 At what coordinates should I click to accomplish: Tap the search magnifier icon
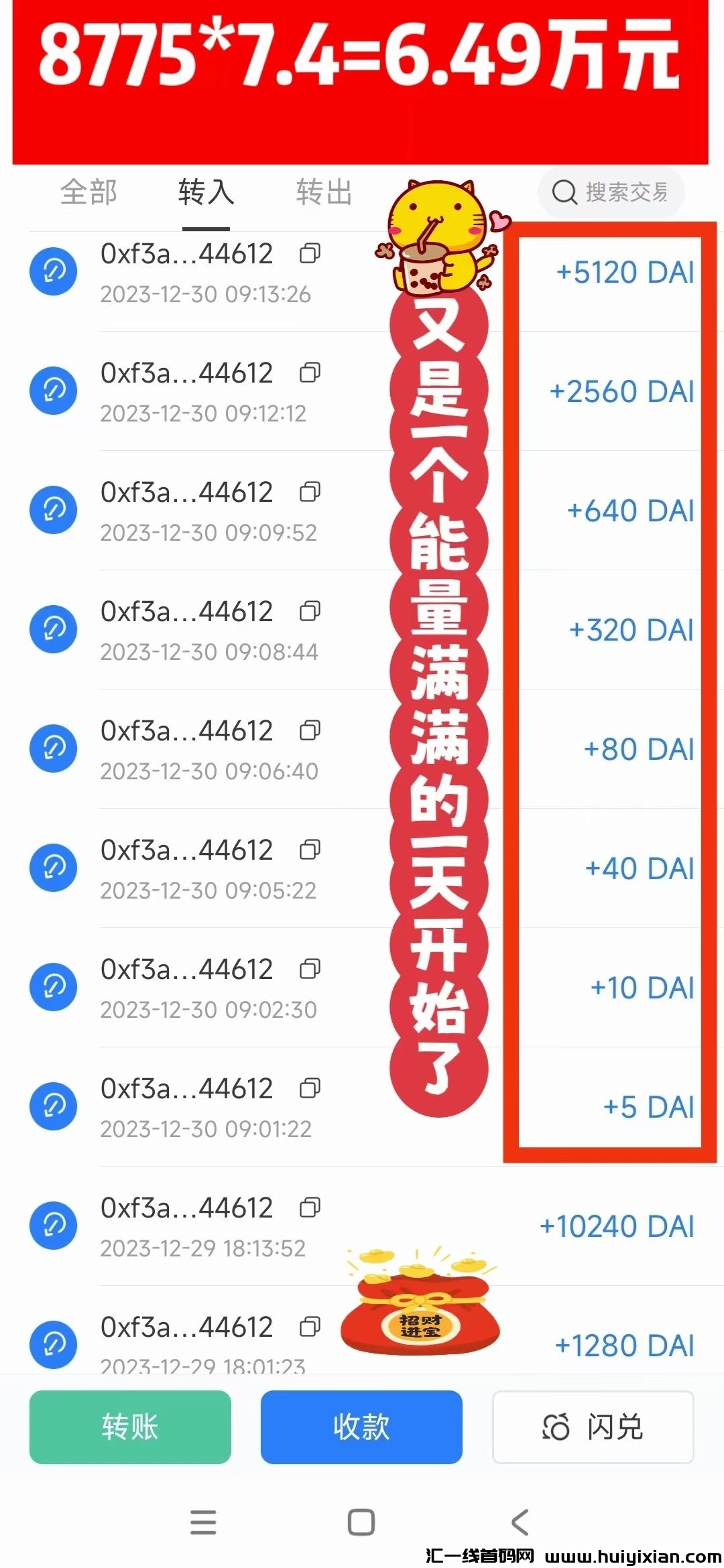(x=565, y=192)
